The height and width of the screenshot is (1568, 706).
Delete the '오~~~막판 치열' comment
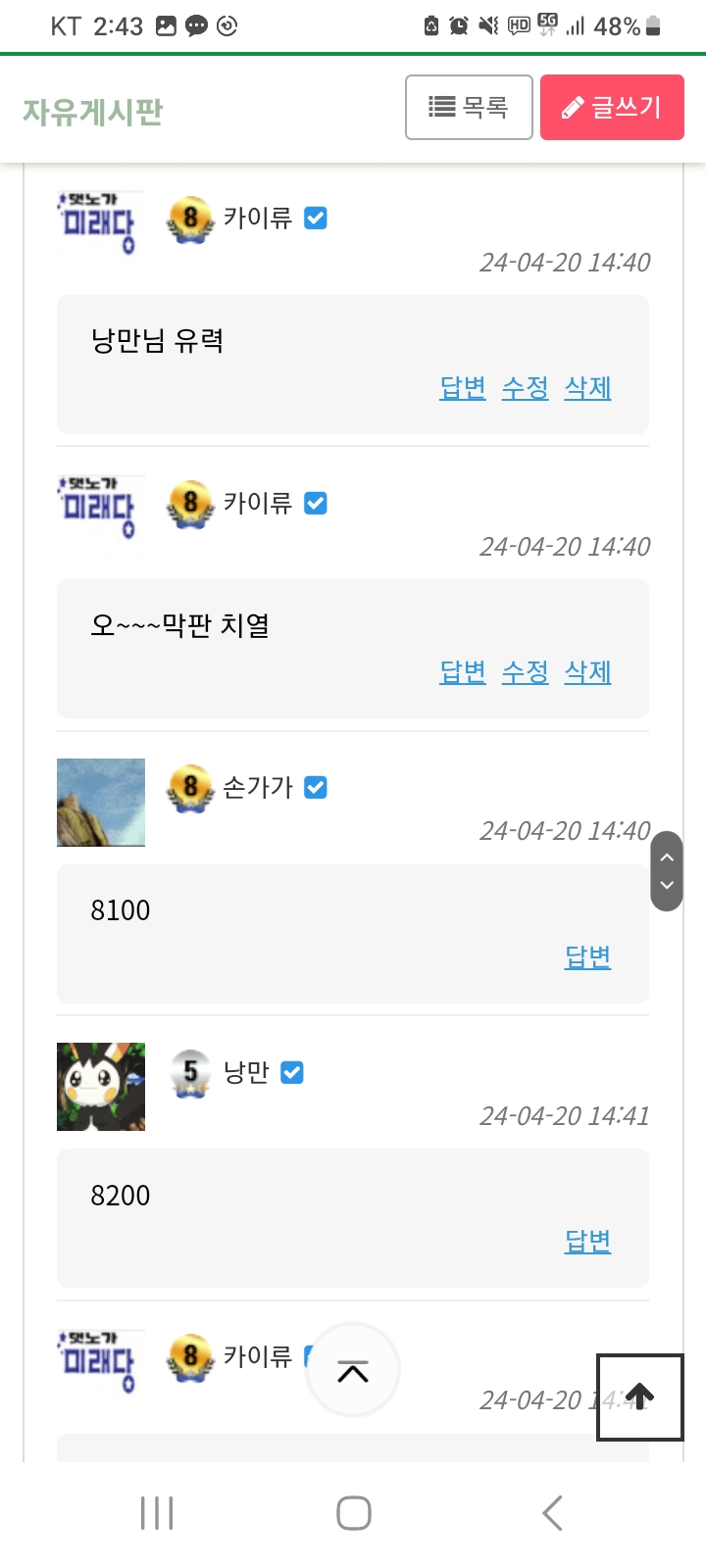587,672
